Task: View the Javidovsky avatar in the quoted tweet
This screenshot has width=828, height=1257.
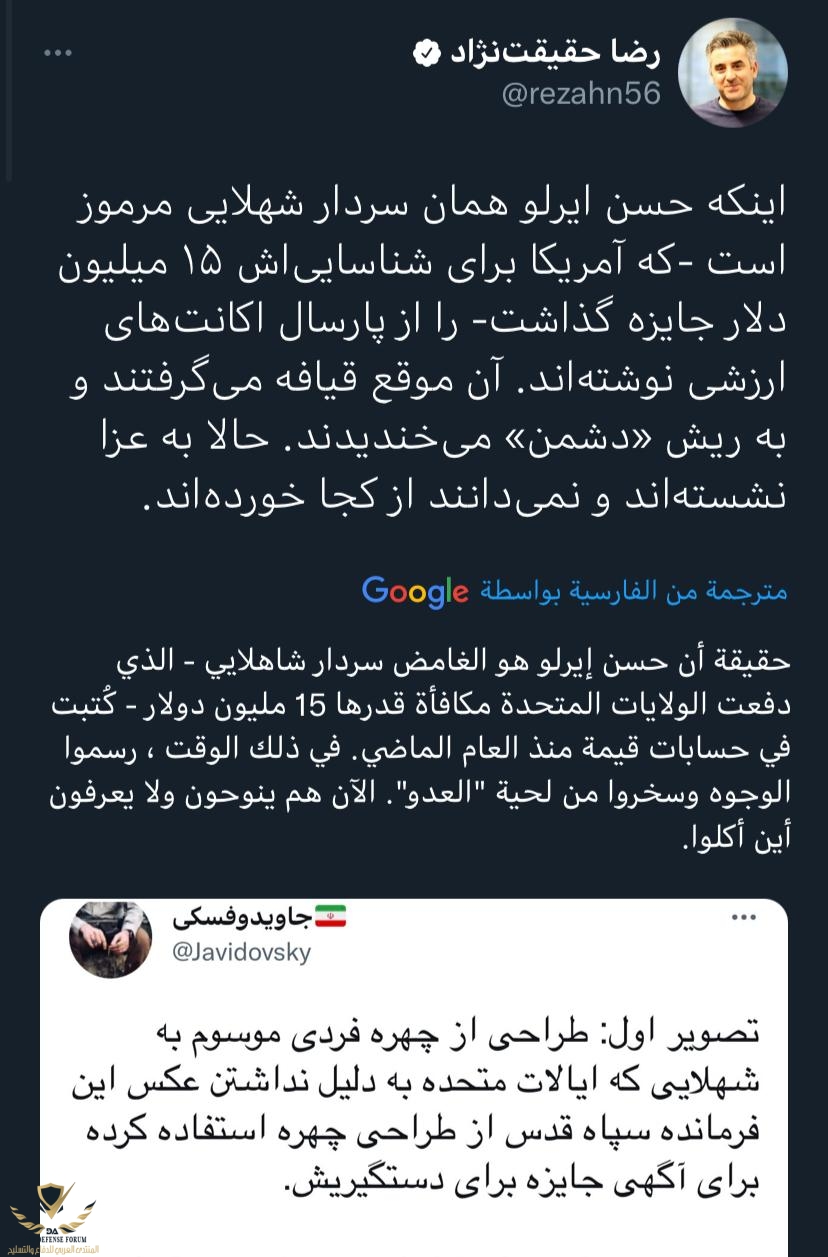Action: [x=110, y=938]
